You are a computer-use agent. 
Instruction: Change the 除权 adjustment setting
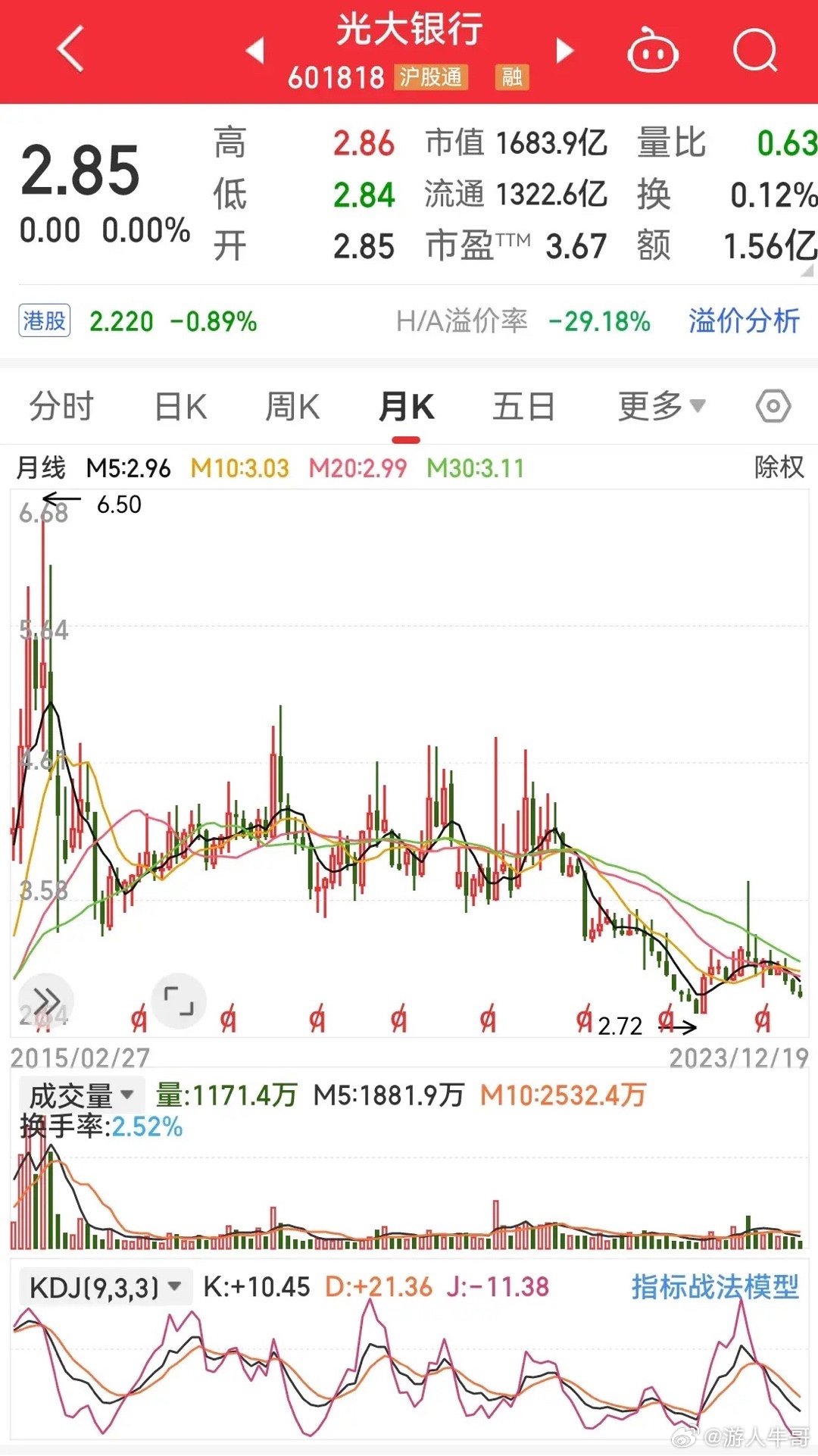tap(779, 467)
